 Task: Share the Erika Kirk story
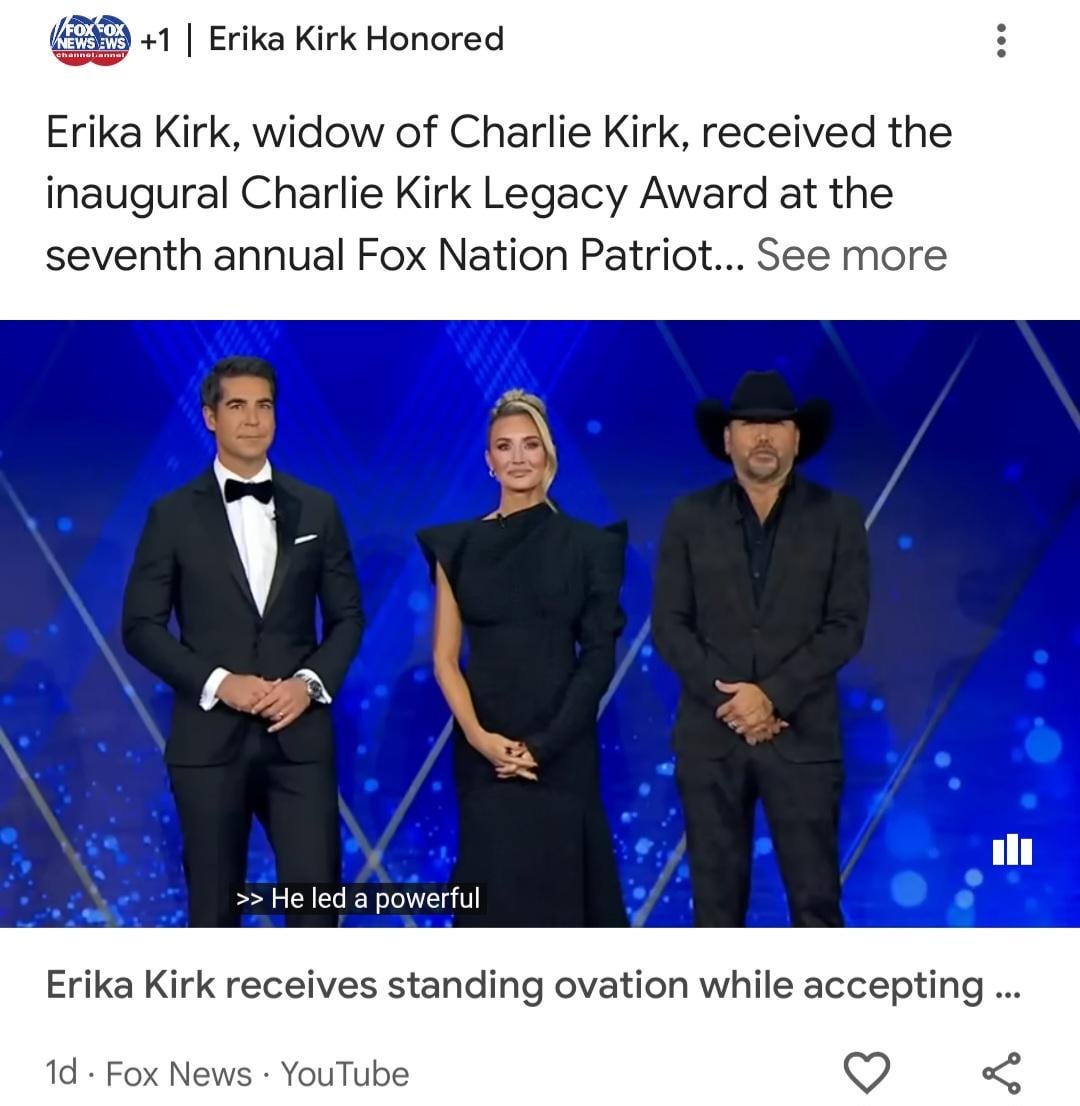pos(1000,1073)
